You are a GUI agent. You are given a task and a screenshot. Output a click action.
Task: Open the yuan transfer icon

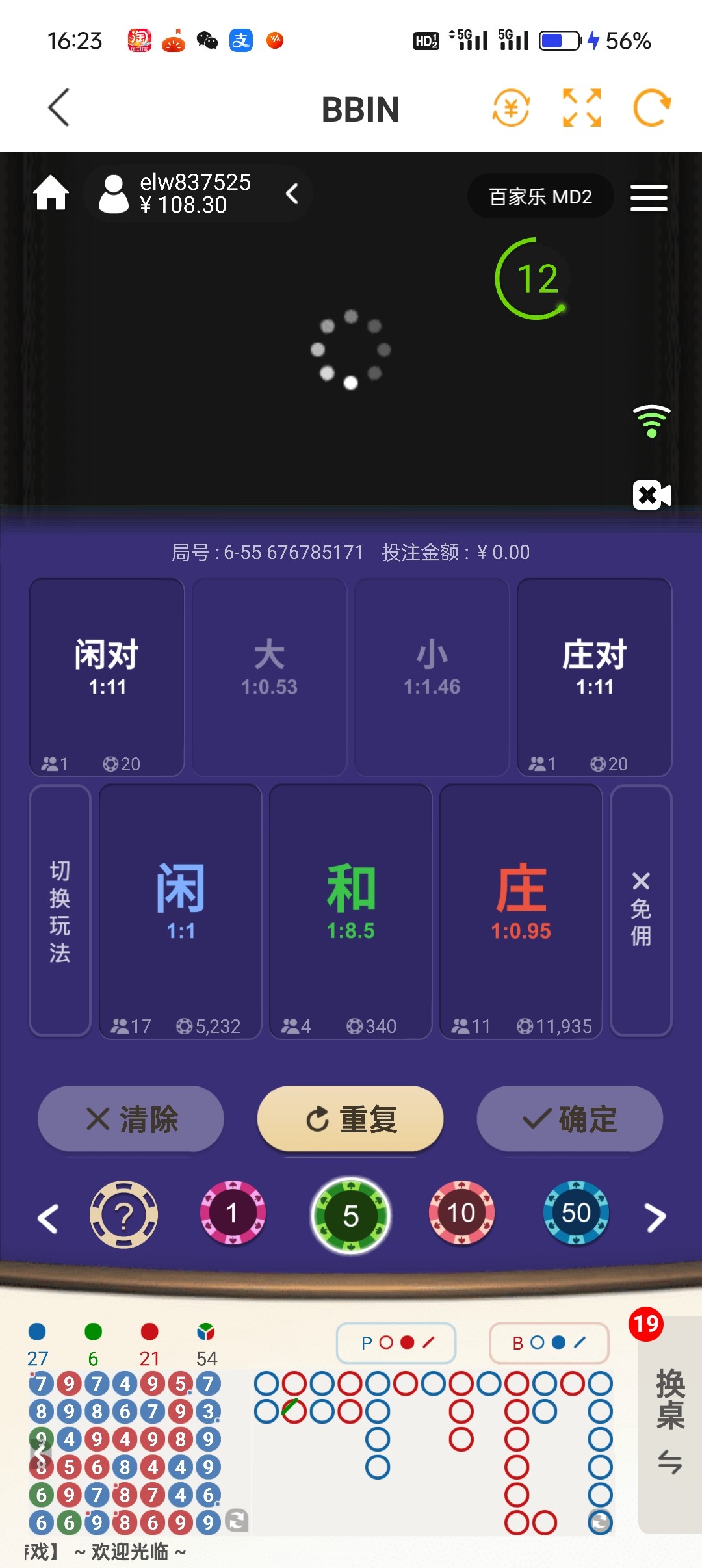511,108
